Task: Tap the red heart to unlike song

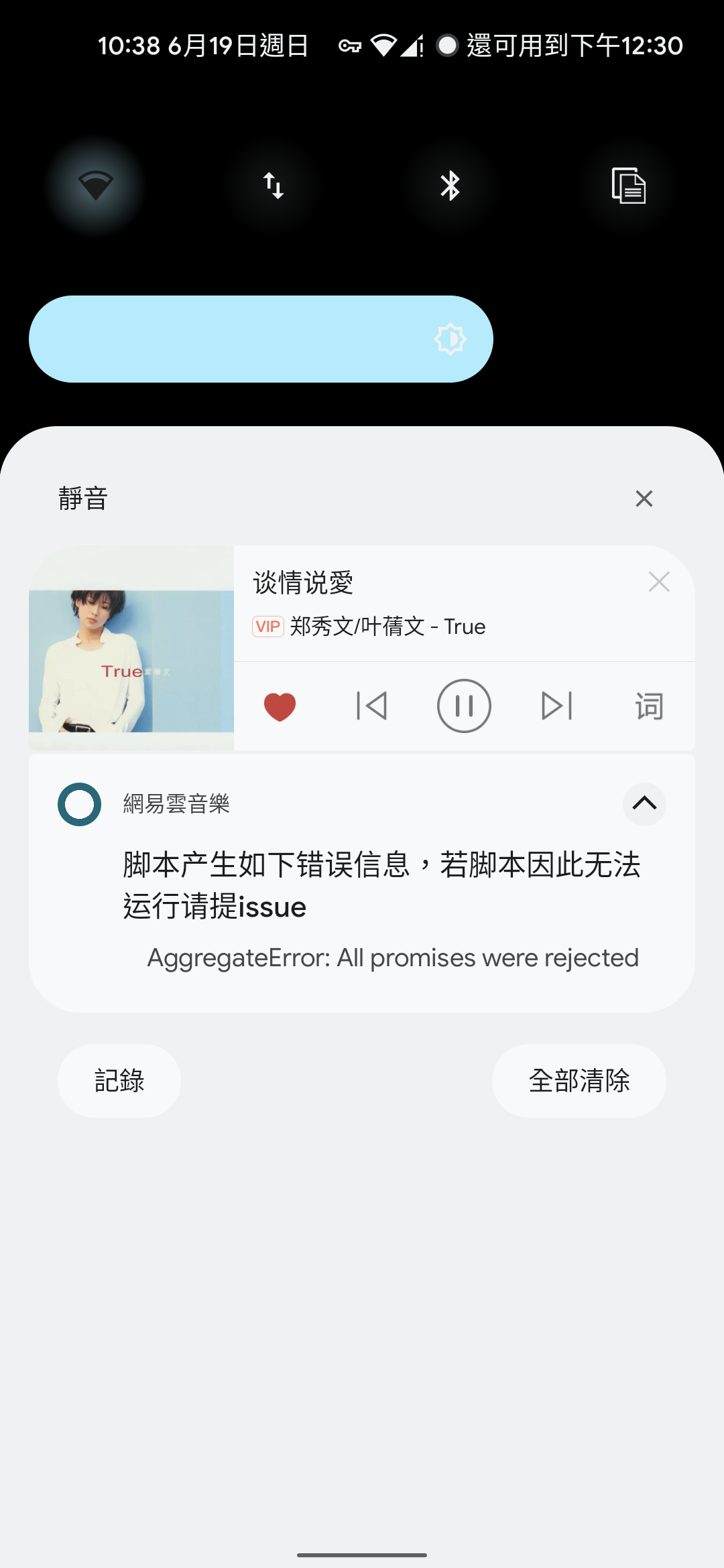Action: 280,706
